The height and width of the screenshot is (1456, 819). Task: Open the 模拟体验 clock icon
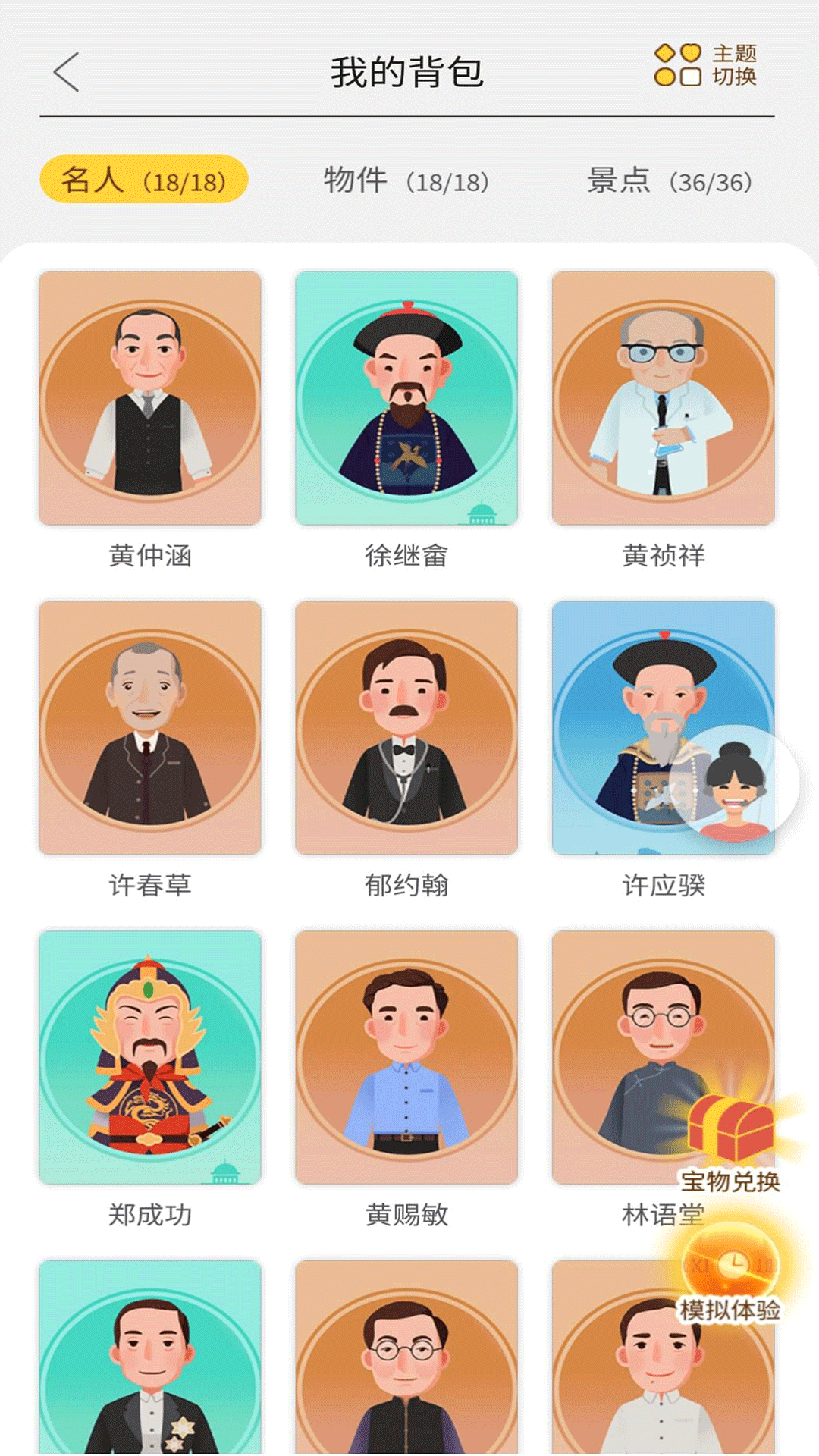(x=730, y=1257)
